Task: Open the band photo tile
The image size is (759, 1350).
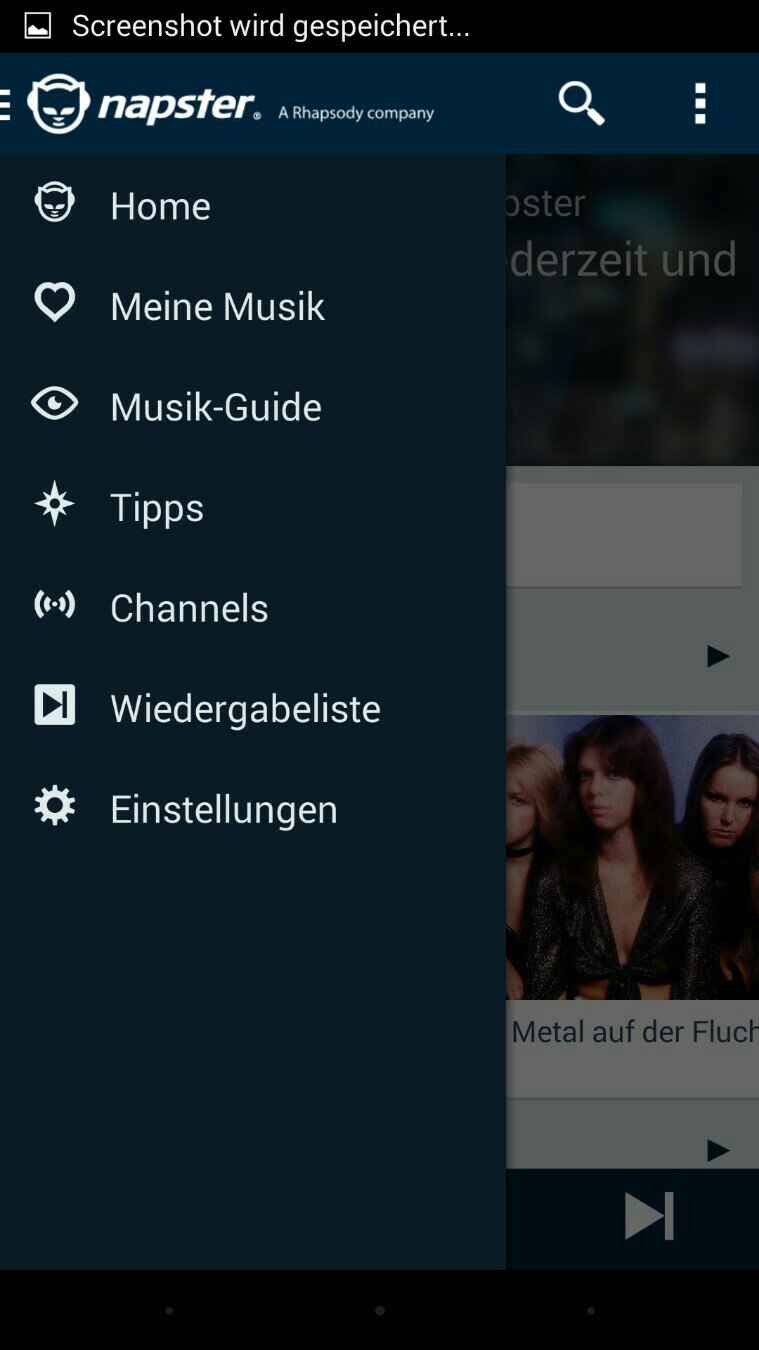Action: coord(632,857)
